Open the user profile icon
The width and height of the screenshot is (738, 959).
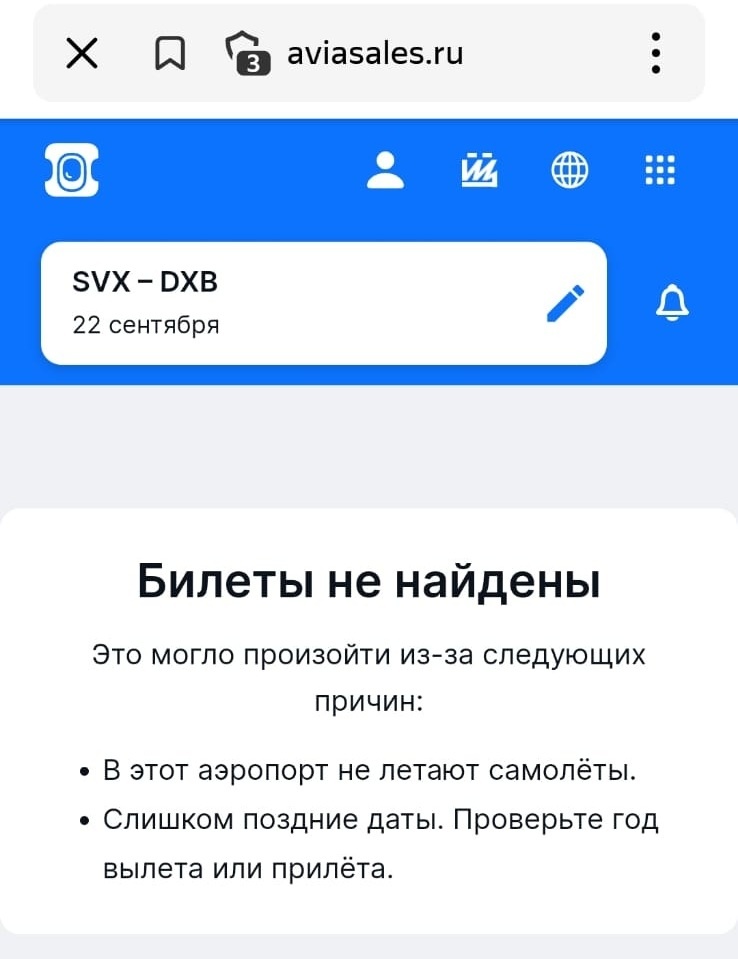384,170
